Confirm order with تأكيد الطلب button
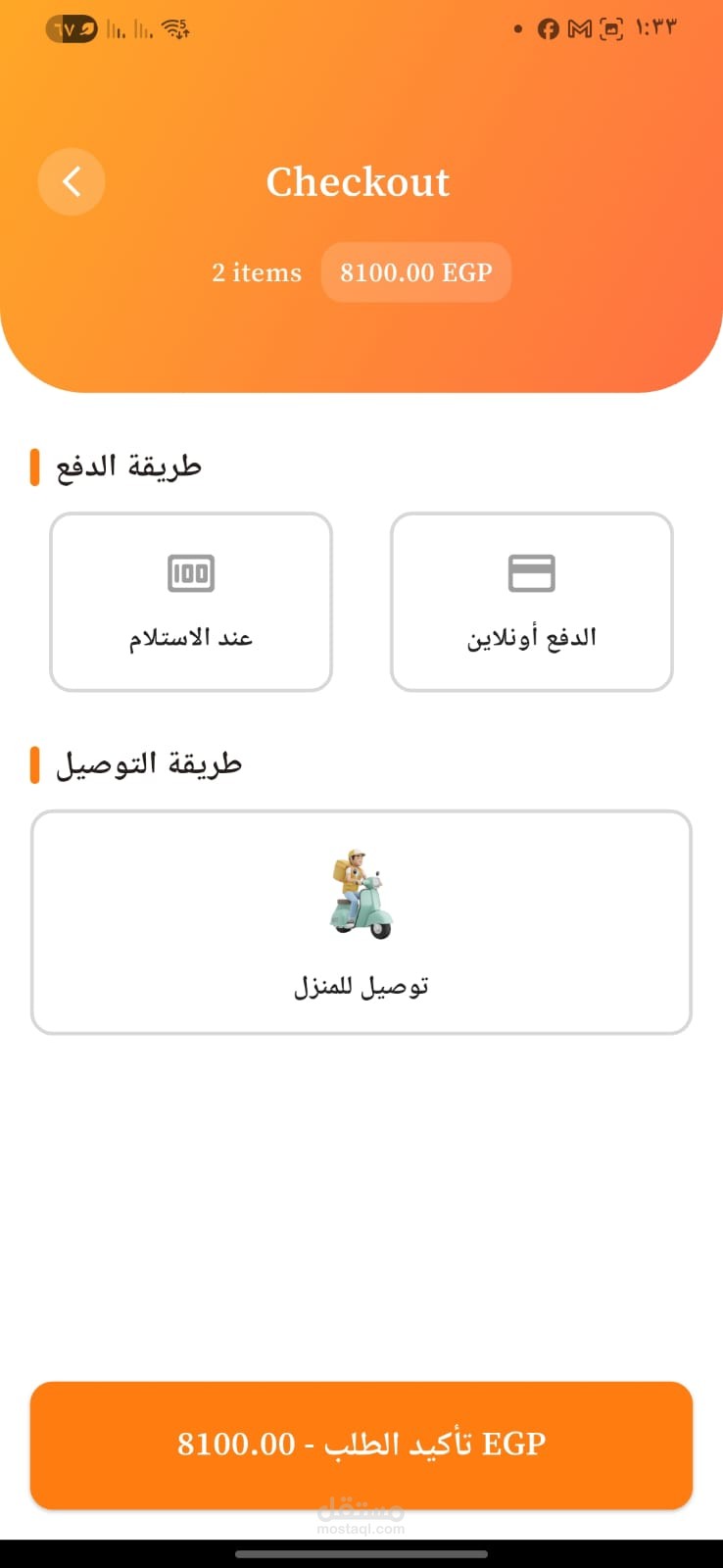This screenshot has height=1568, width=723. (x=361, y=1445)
